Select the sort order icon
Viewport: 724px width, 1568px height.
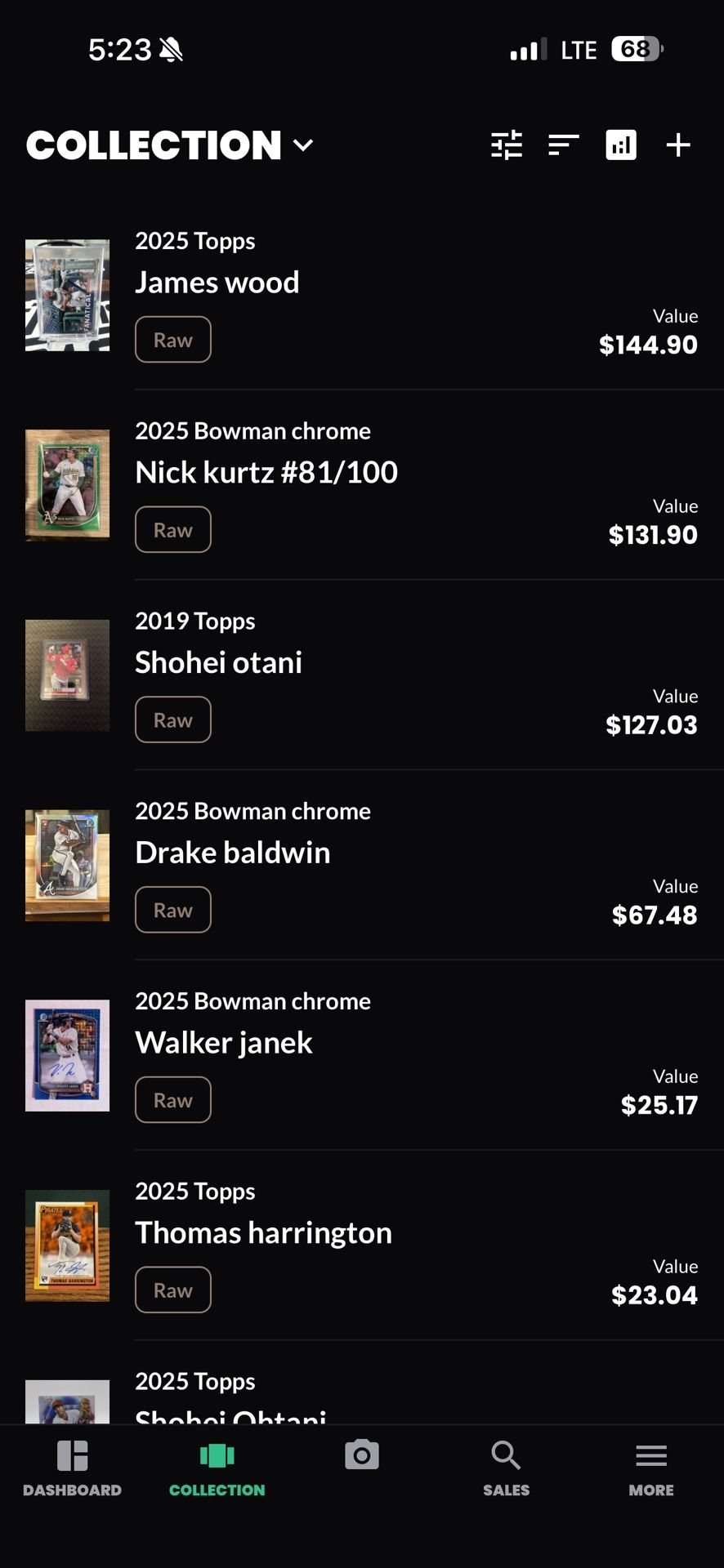pos(563,145)
